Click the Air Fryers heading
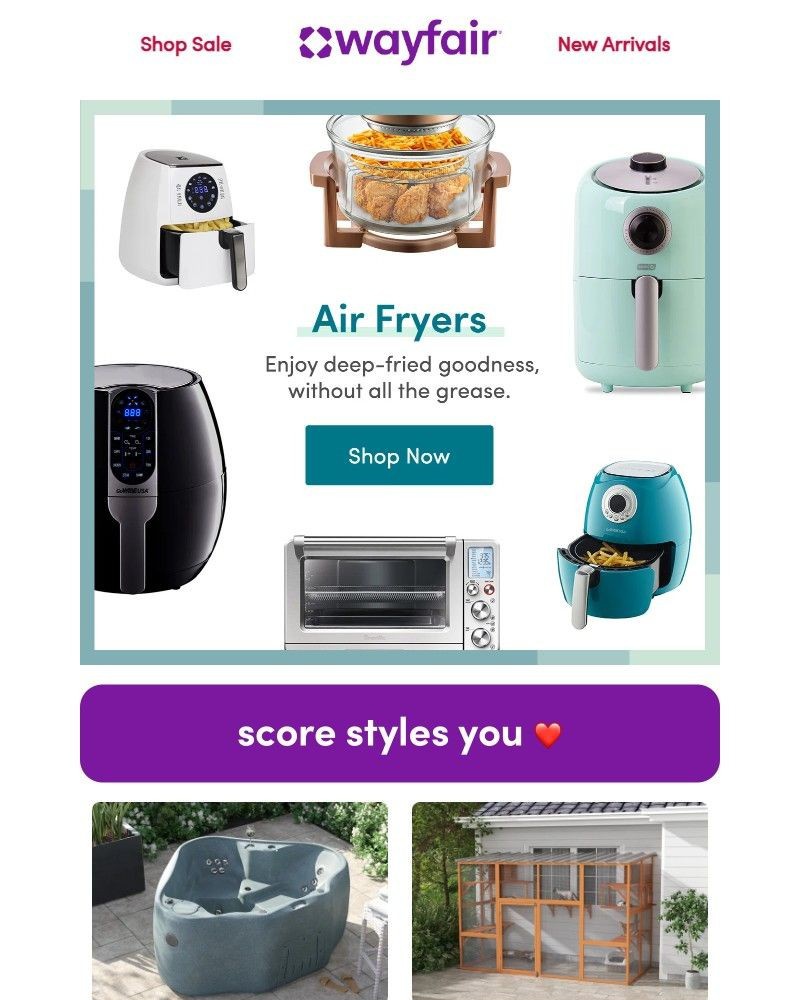The height and width of the screenshot is (1000, 800). coord(398,318)
